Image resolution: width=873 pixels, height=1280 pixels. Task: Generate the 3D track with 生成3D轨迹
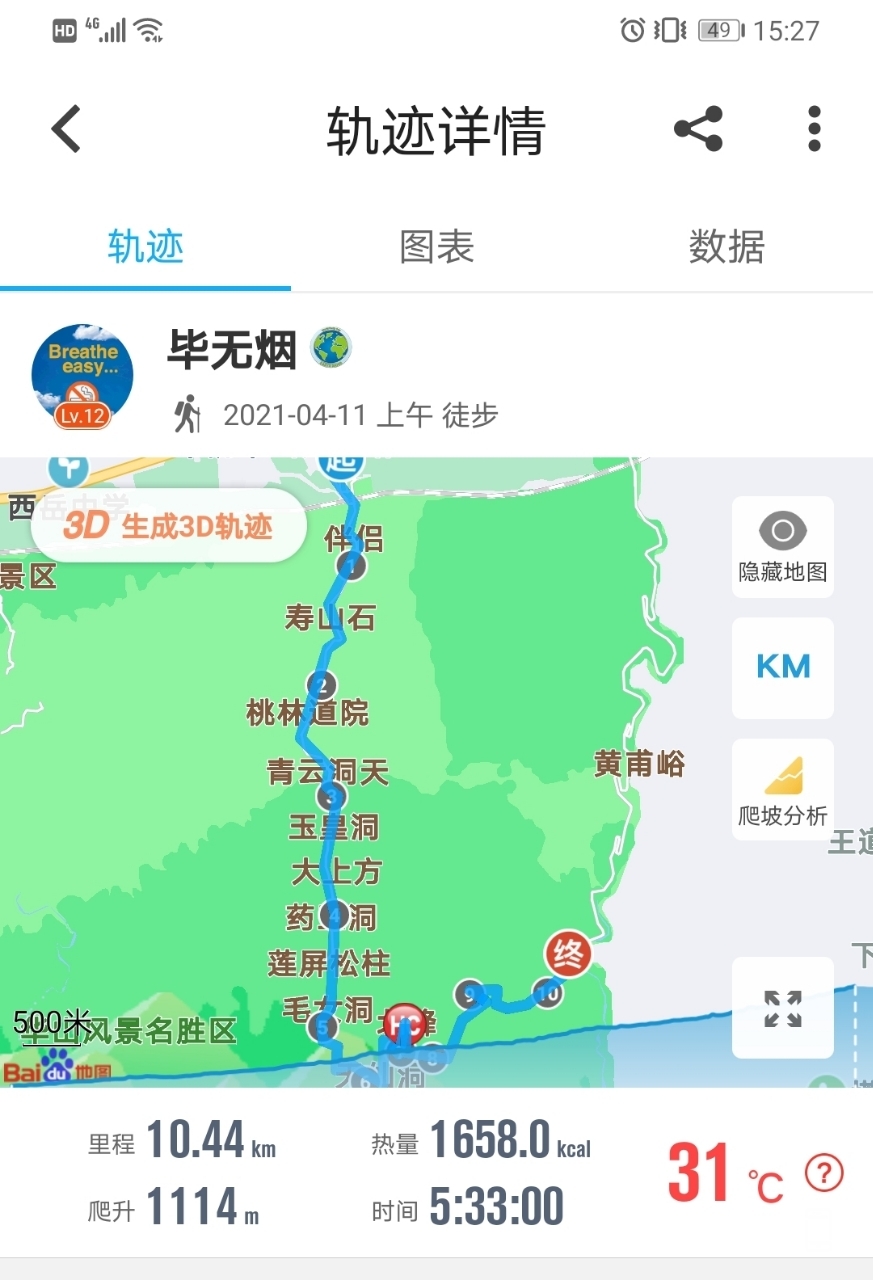click(169, 526)
